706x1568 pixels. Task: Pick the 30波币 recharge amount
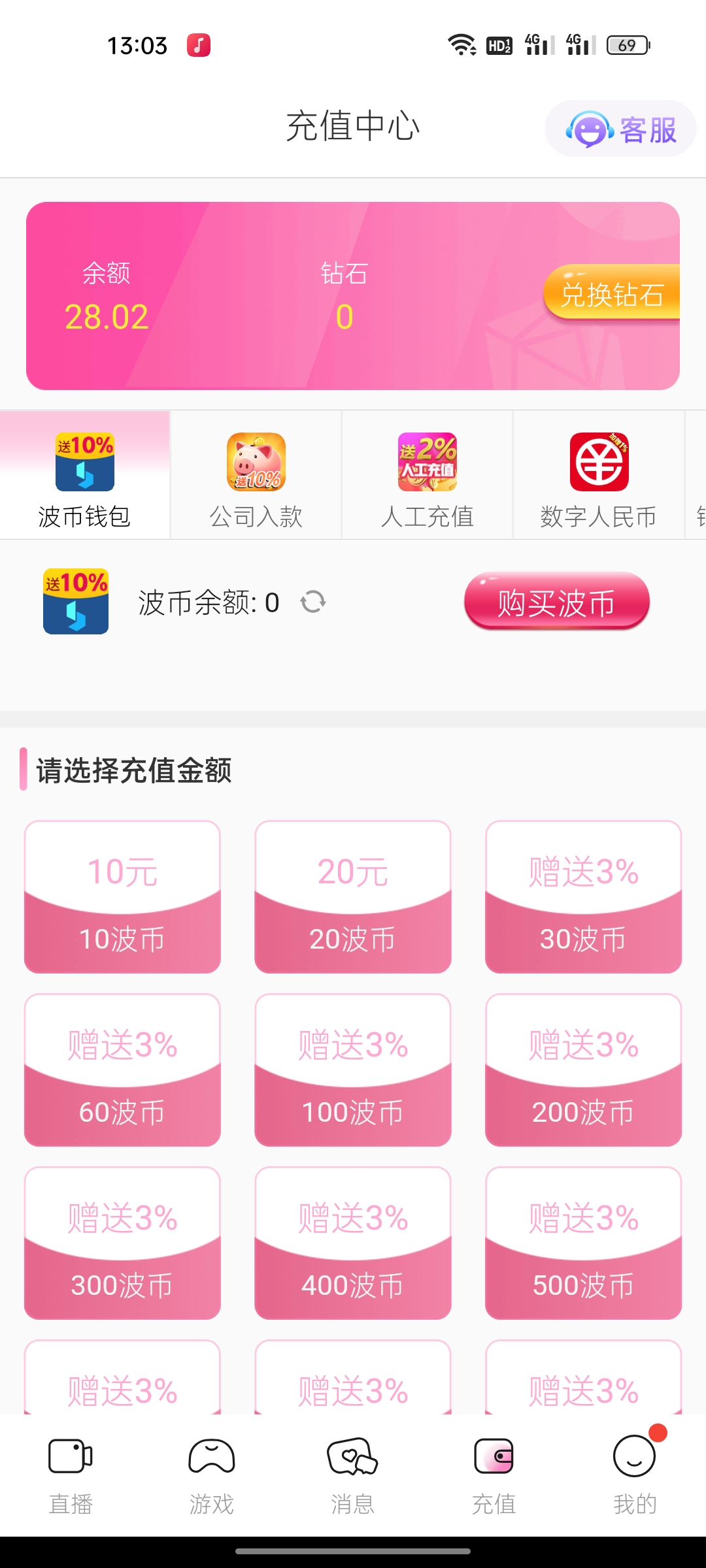(583, 897)
